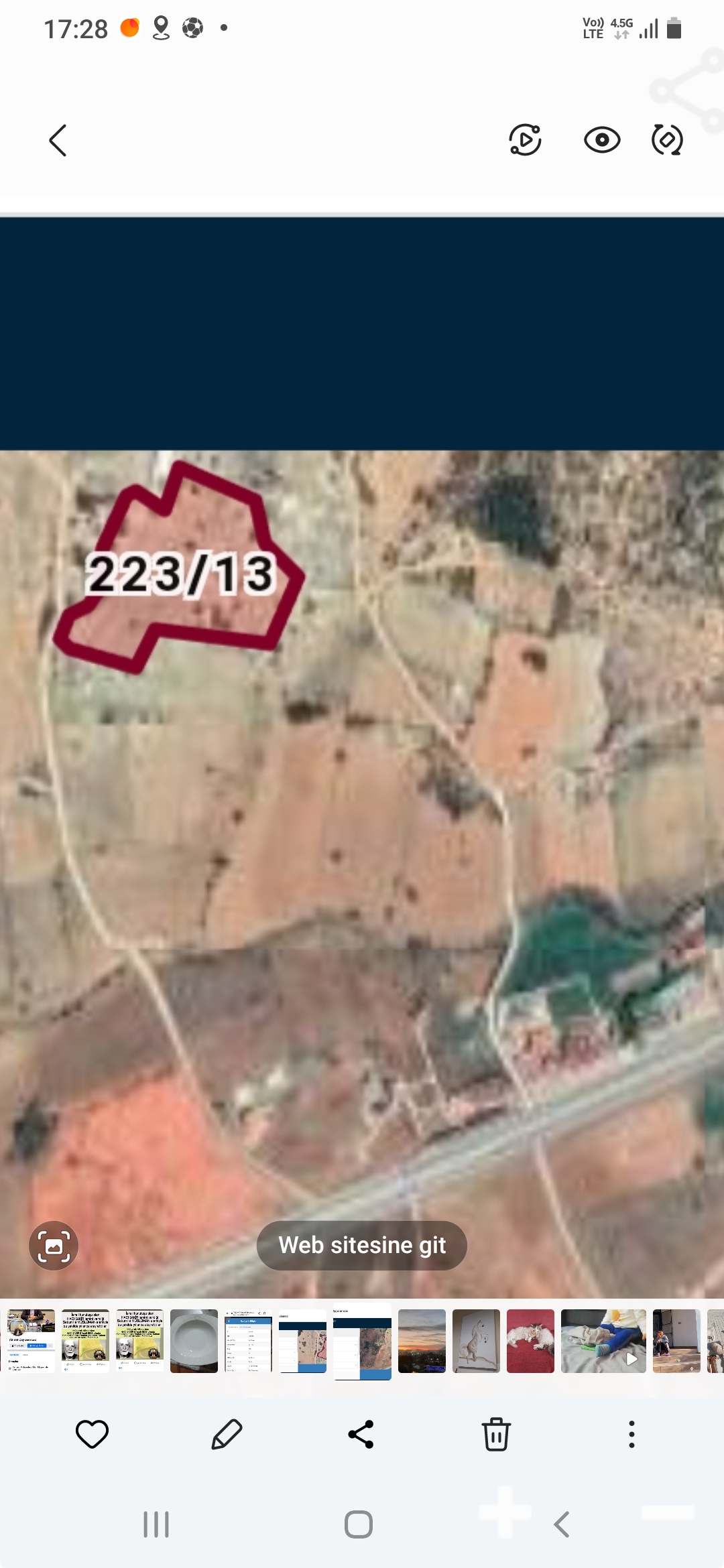724x1568 pixels.
Task: Open the video thumbnail with the play badge
Action: pyautogui.click(x=603, y=1341)
